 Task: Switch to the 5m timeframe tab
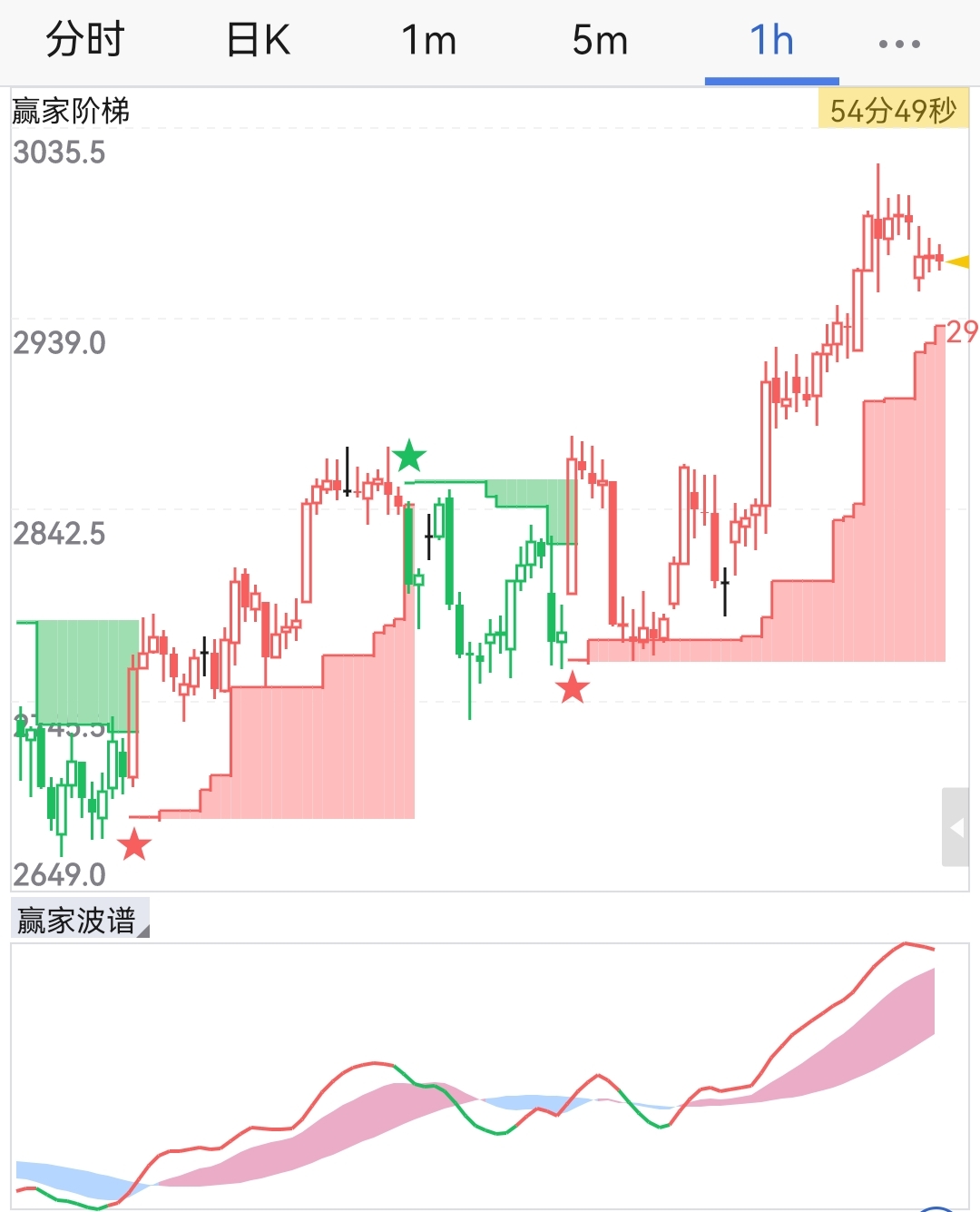600,40
